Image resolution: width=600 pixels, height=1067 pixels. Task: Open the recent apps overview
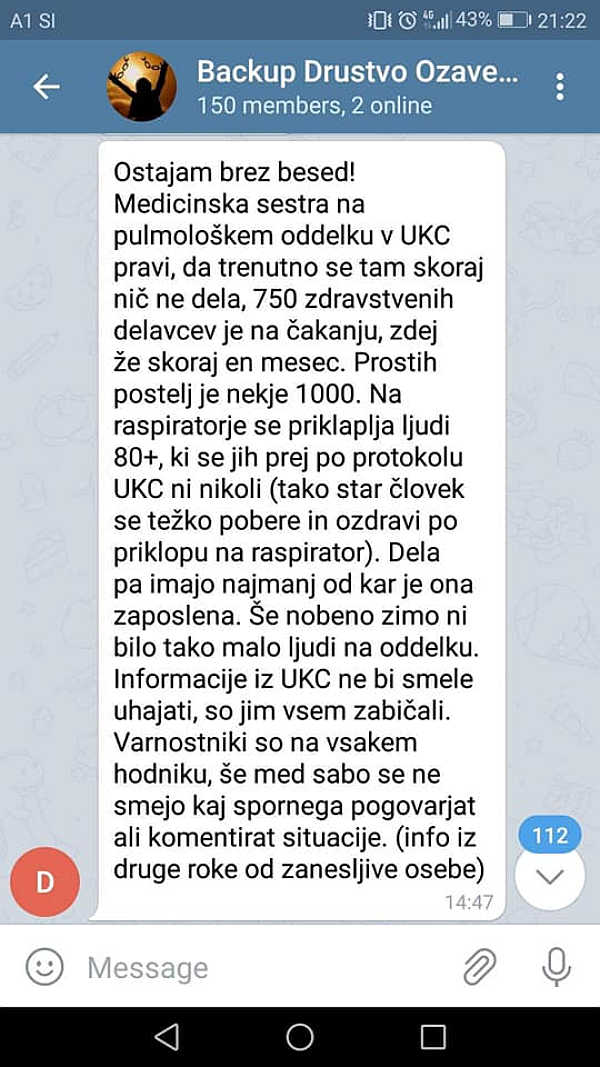point(432,1036)
